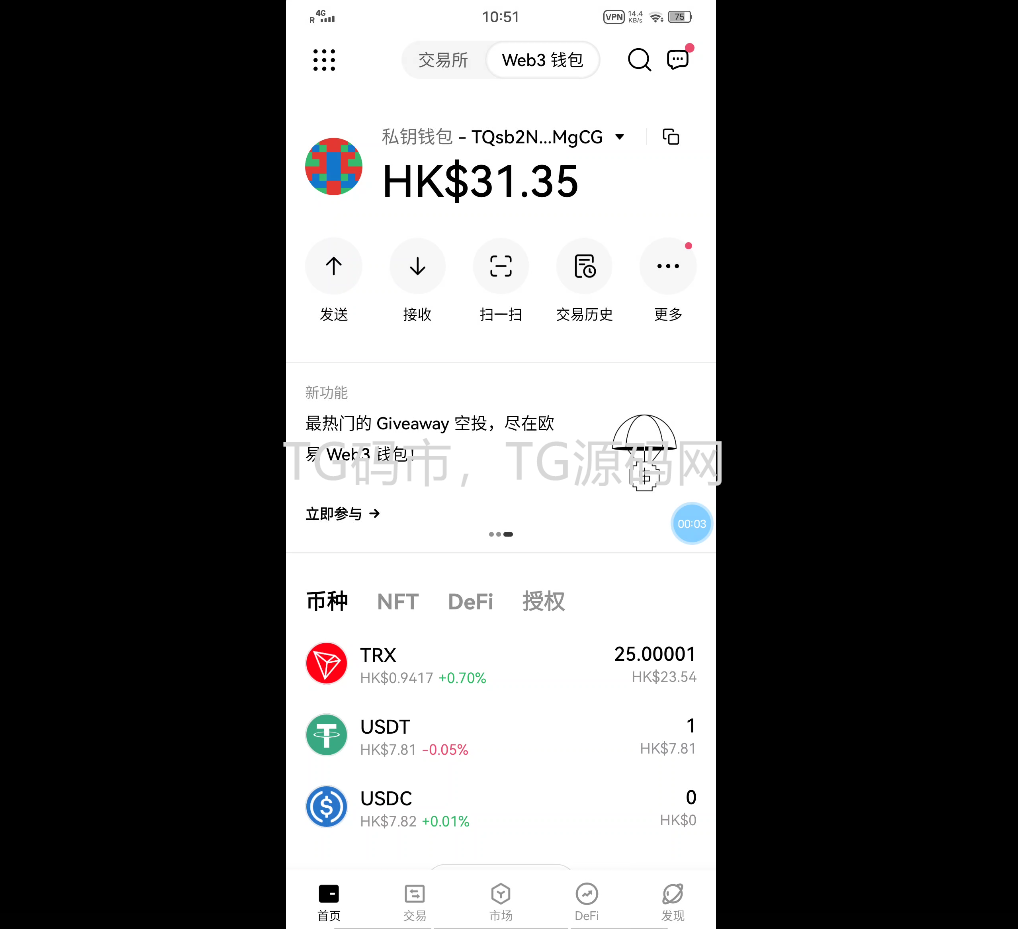This screenshot has width=1018, height=929.
Task: Tap the 接收 receive button
Action: [417, 267]
